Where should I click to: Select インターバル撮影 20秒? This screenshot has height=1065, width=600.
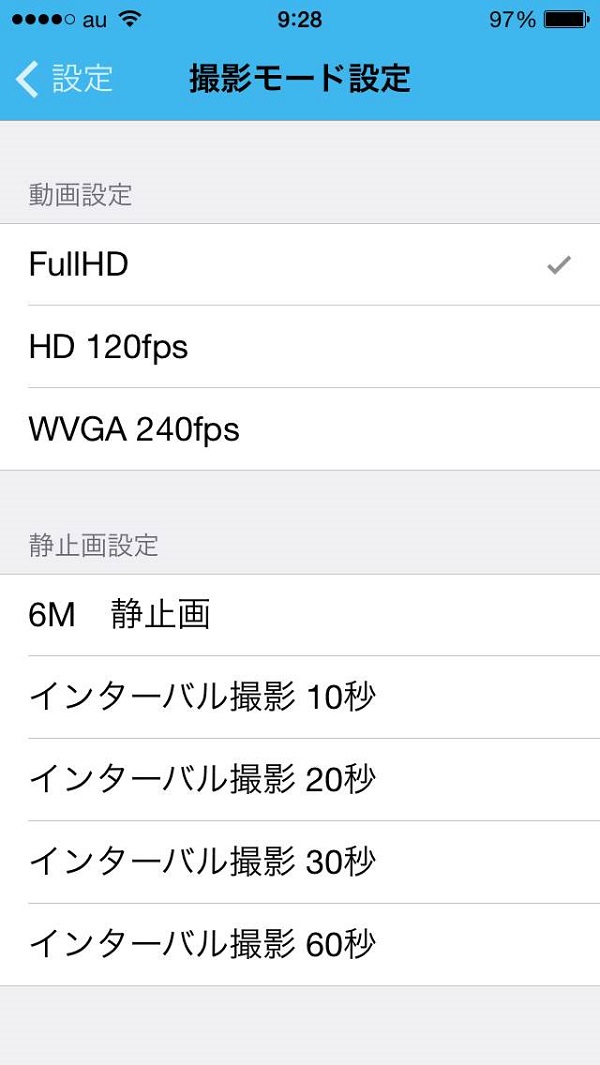(300, 779)
